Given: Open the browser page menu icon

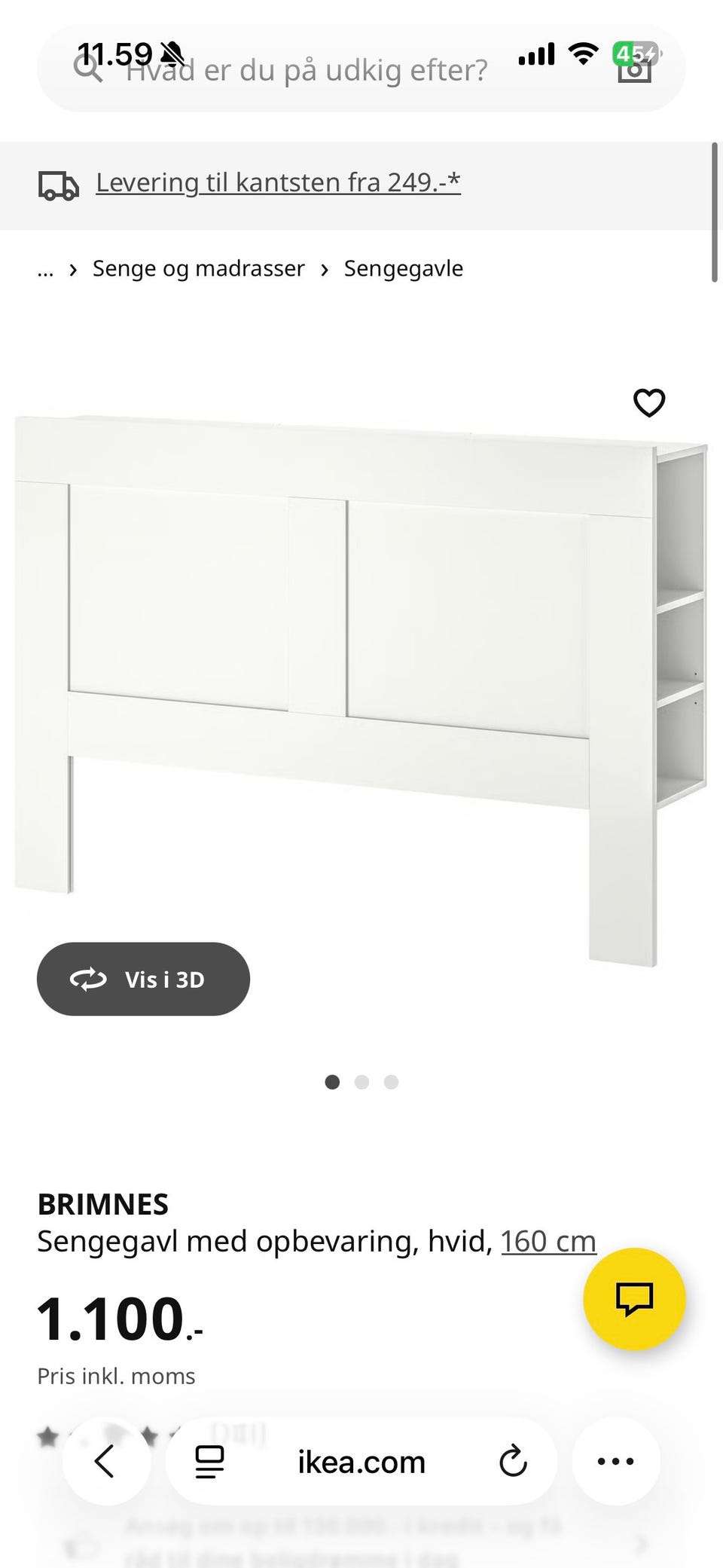Looking at the screenshot, I should (209, 1462).
